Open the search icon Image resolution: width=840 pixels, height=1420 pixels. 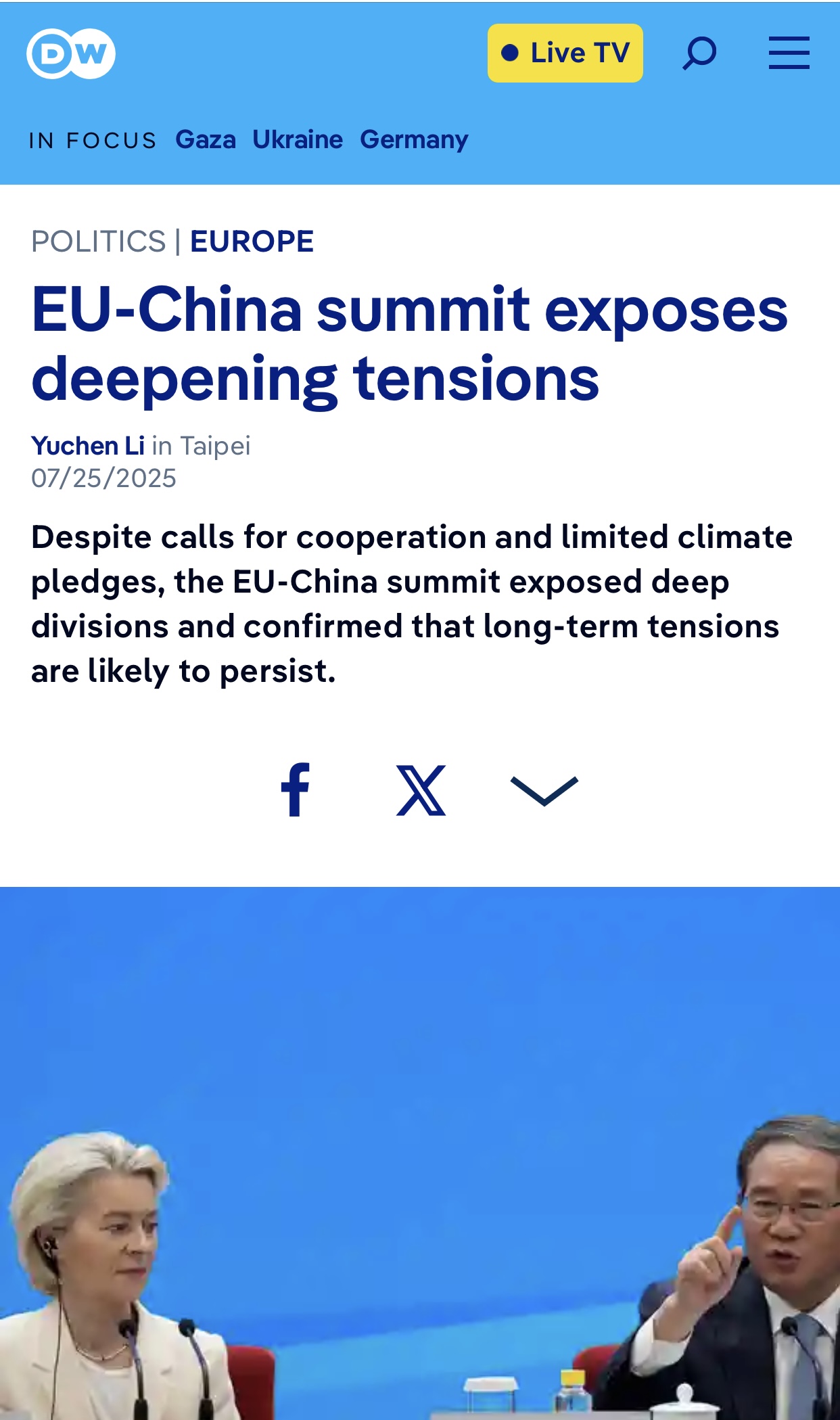tap(699, 53)
